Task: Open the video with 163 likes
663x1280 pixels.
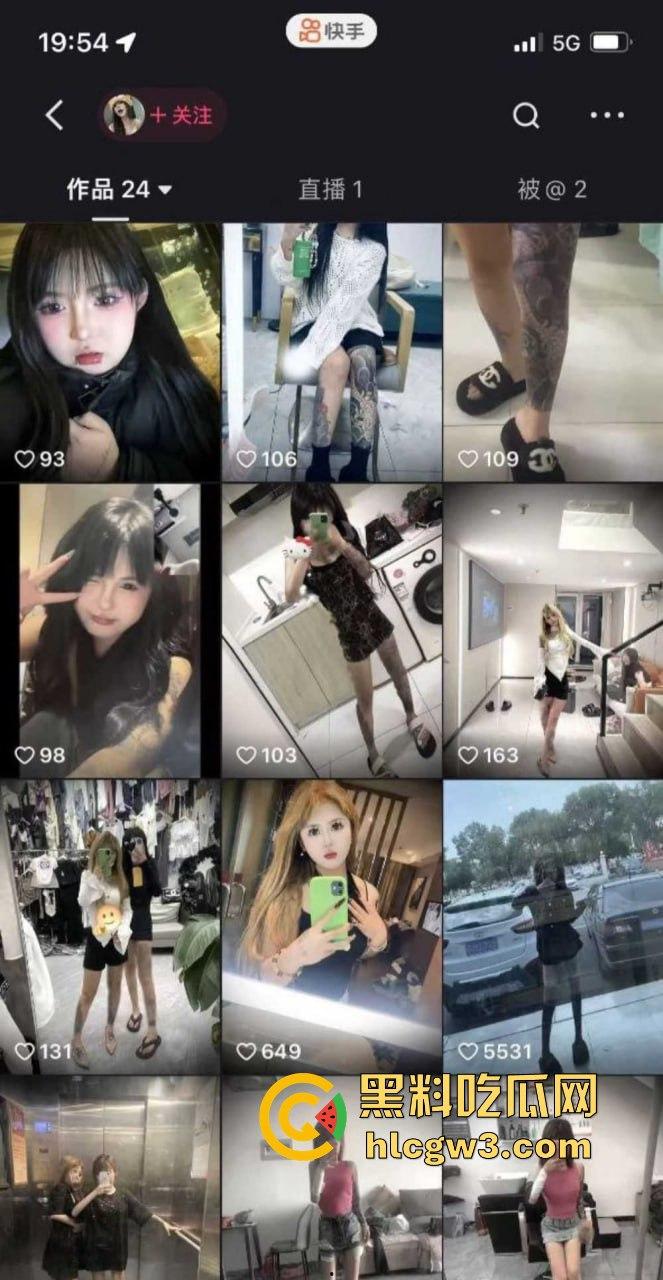Action: coord(553,630)
